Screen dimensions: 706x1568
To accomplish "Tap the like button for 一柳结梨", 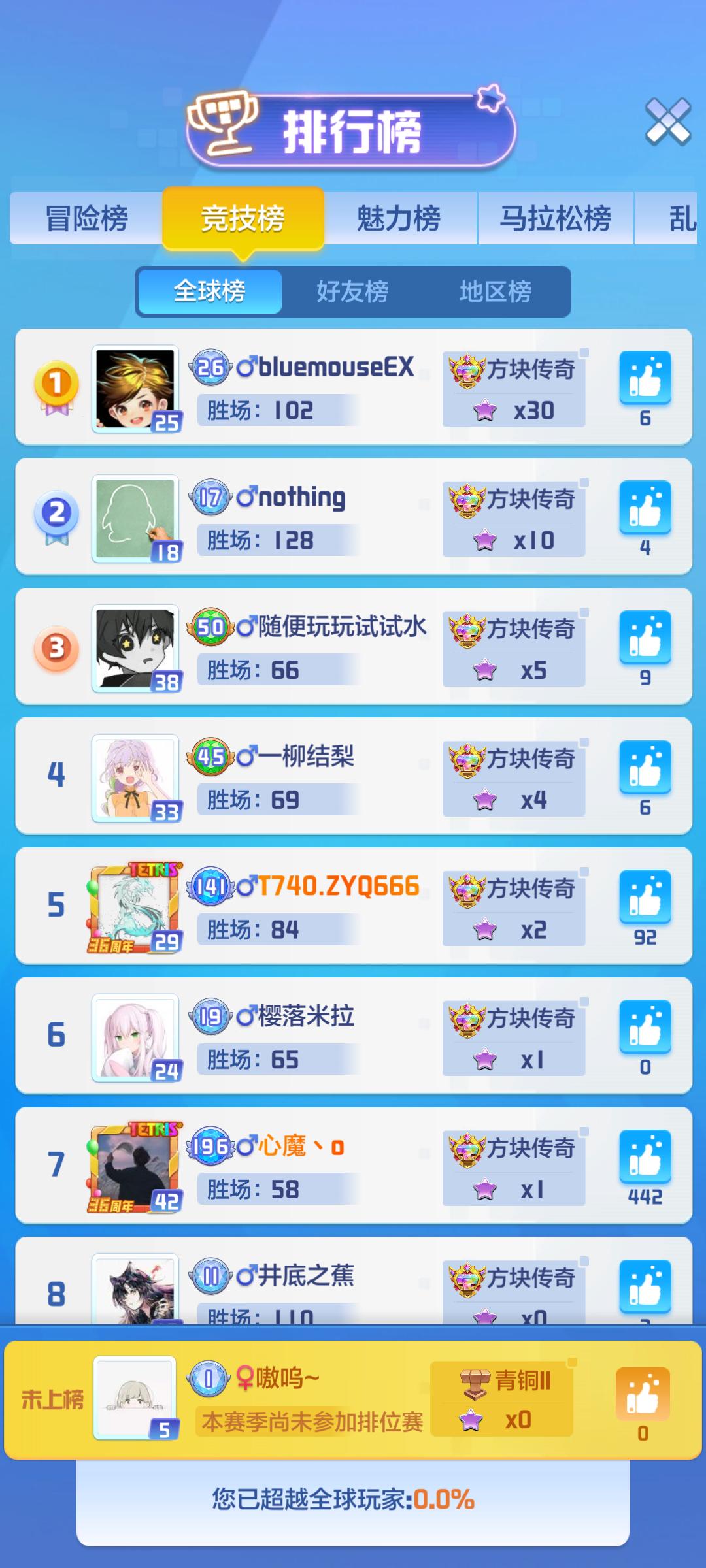I will click(x=645, y=767).
